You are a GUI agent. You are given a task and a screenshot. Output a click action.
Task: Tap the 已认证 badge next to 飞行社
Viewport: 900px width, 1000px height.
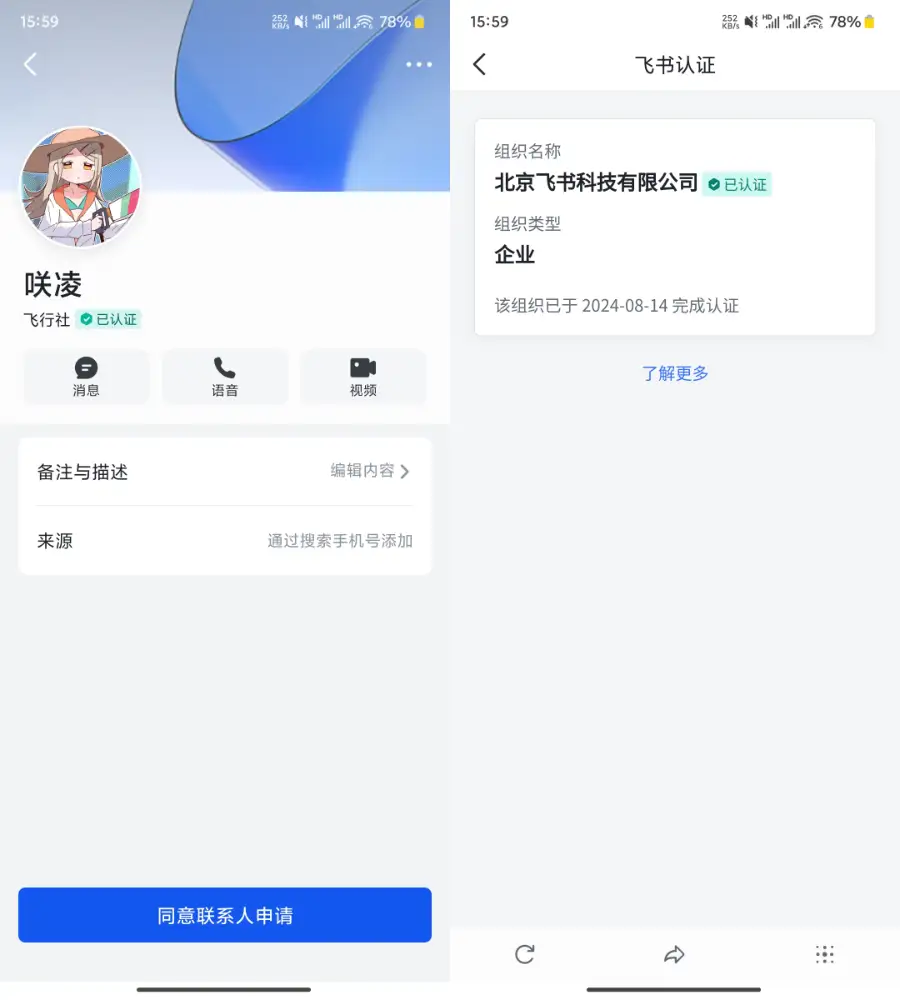pos(109,320)
